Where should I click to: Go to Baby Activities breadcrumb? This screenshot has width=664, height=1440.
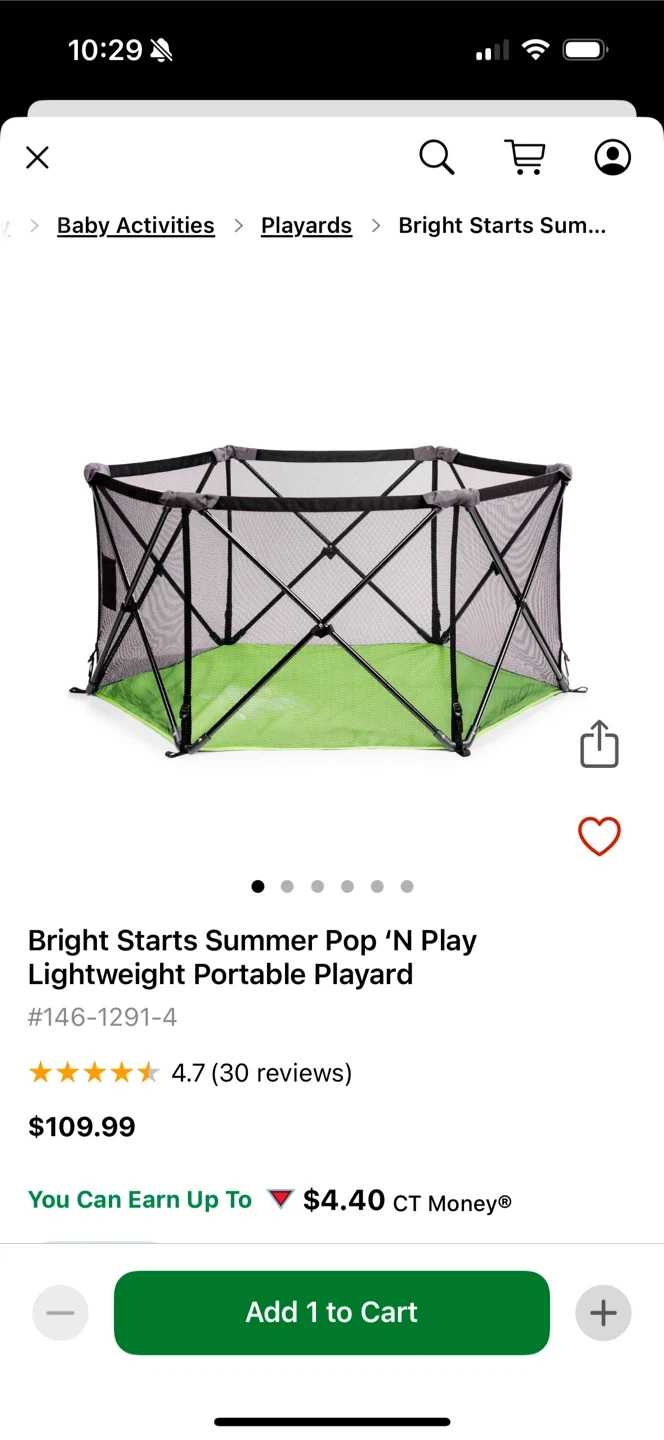click(x=136, y=226)
